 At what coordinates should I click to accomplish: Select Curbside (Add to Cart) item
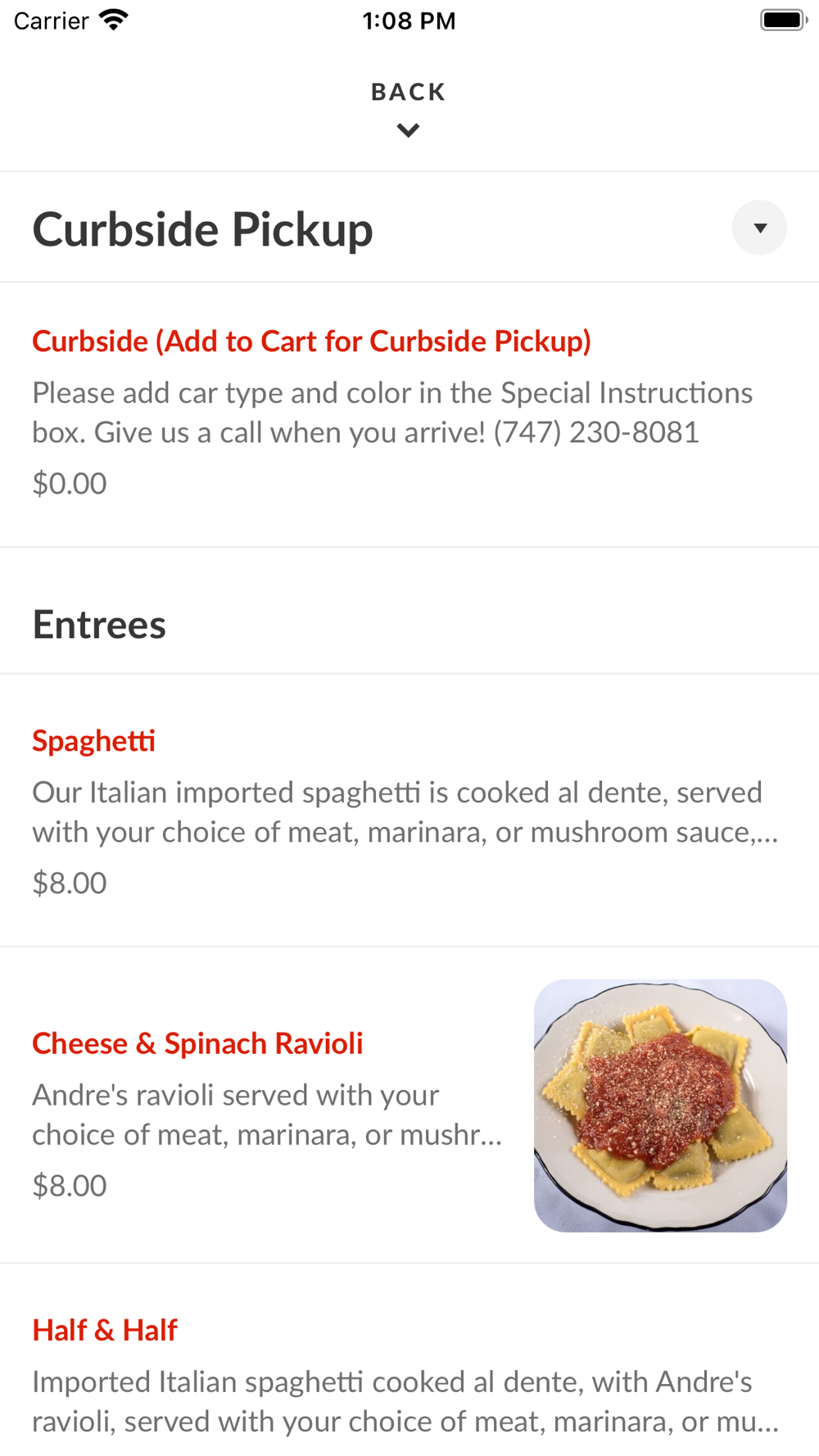tap(409, 414)
